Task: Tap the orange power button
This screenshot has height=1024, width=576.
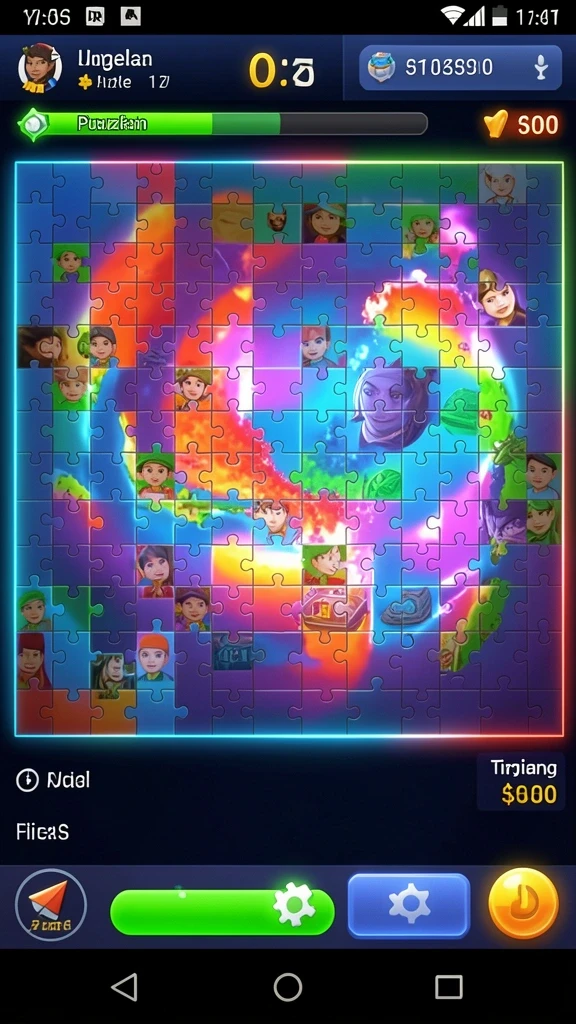Action: [524, 904]
